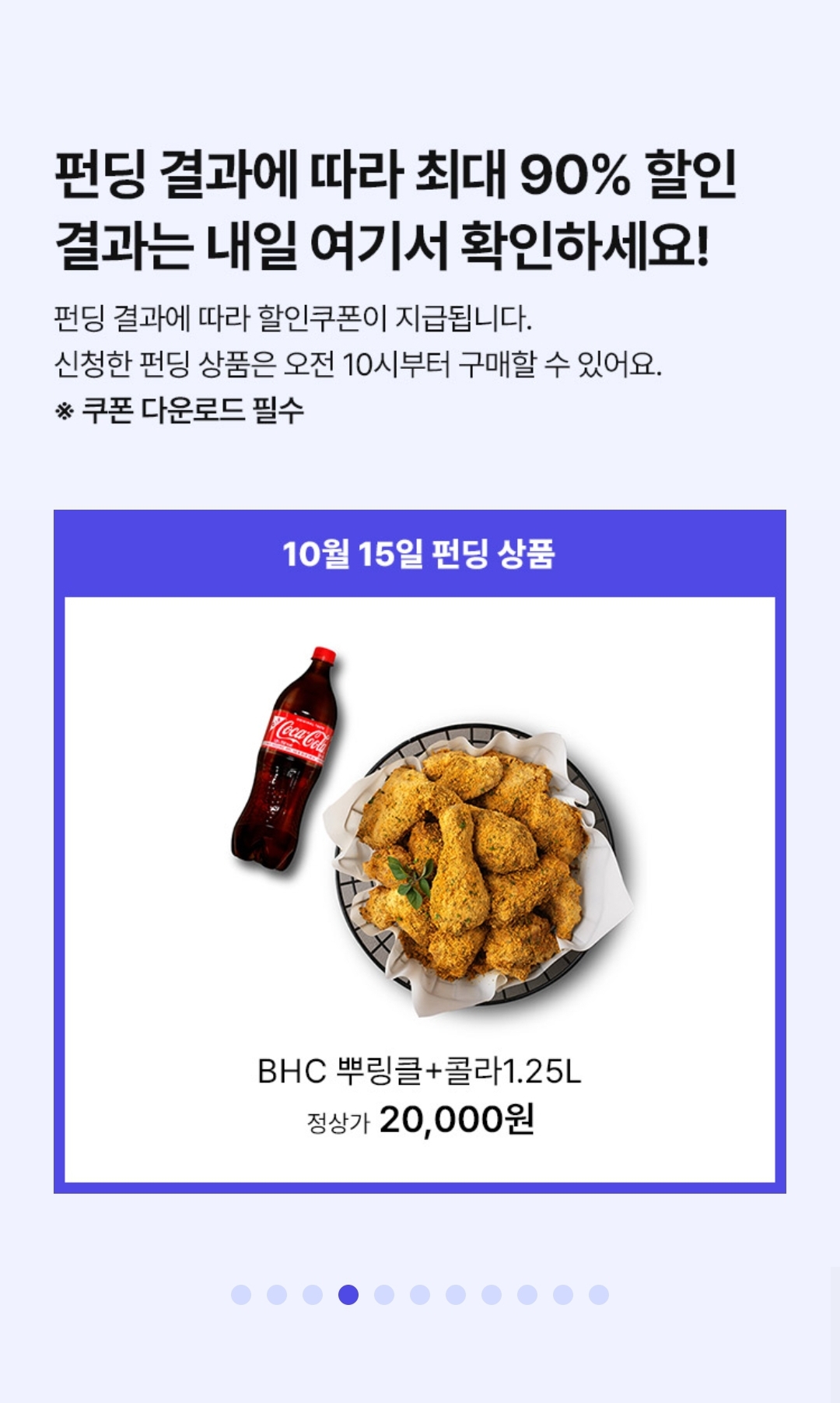Screen dimensions: 840x1403
Task: Select the fifth page indicator dot
Action: click(x=384, y=1295)
